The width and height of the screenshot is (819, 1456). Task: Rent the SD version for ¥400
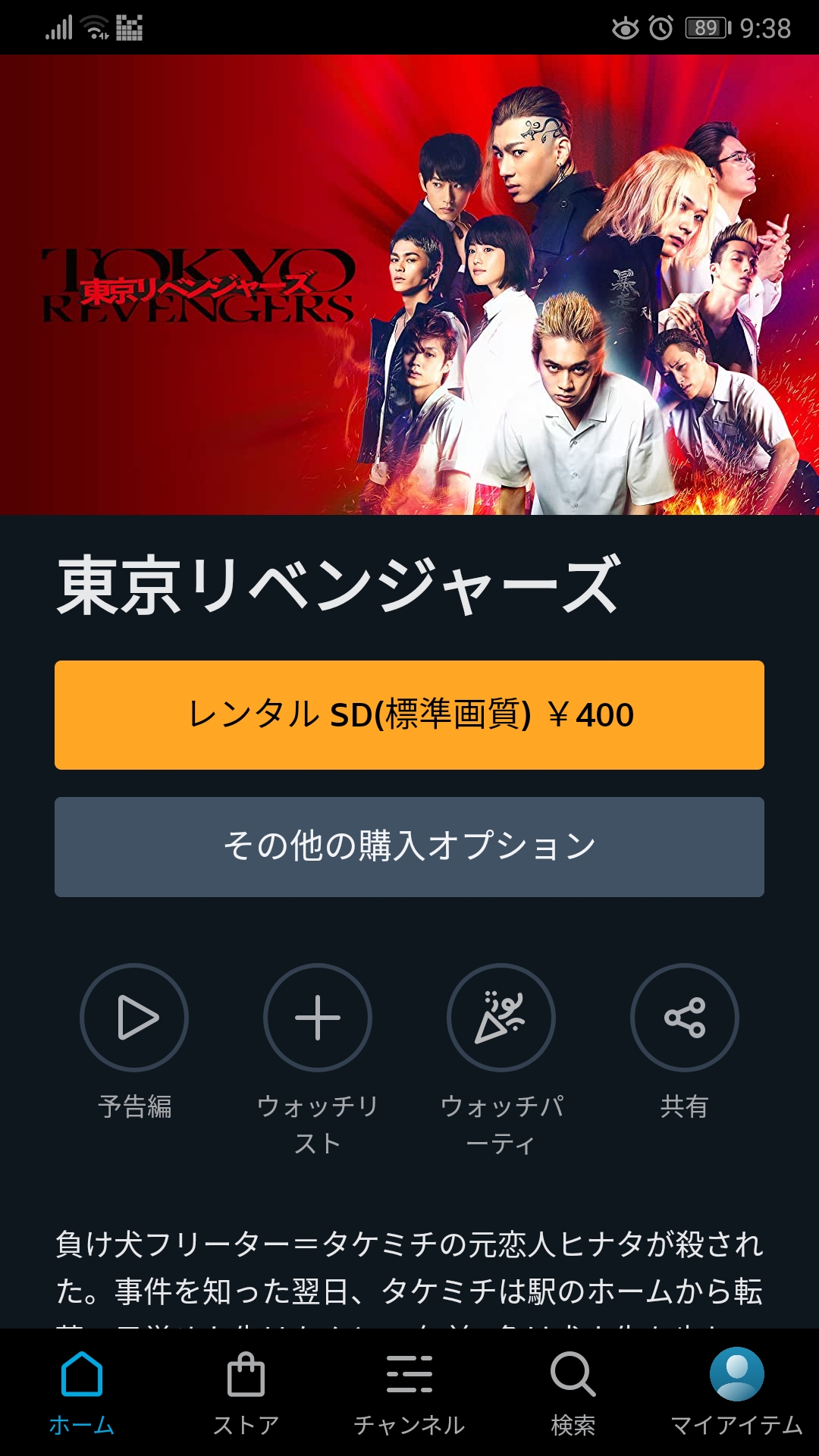point(409,714)
